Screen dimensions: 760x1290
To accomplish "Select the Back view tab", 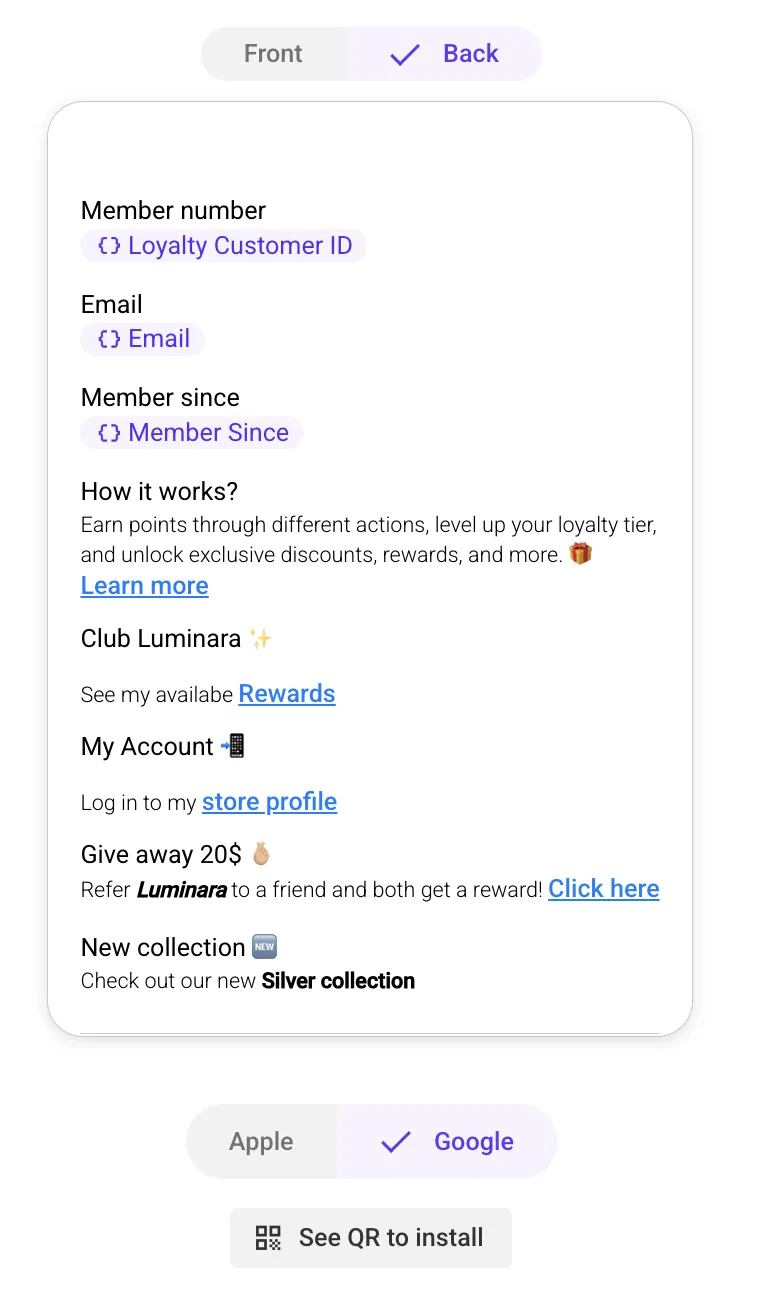I will tap(445, 54).
